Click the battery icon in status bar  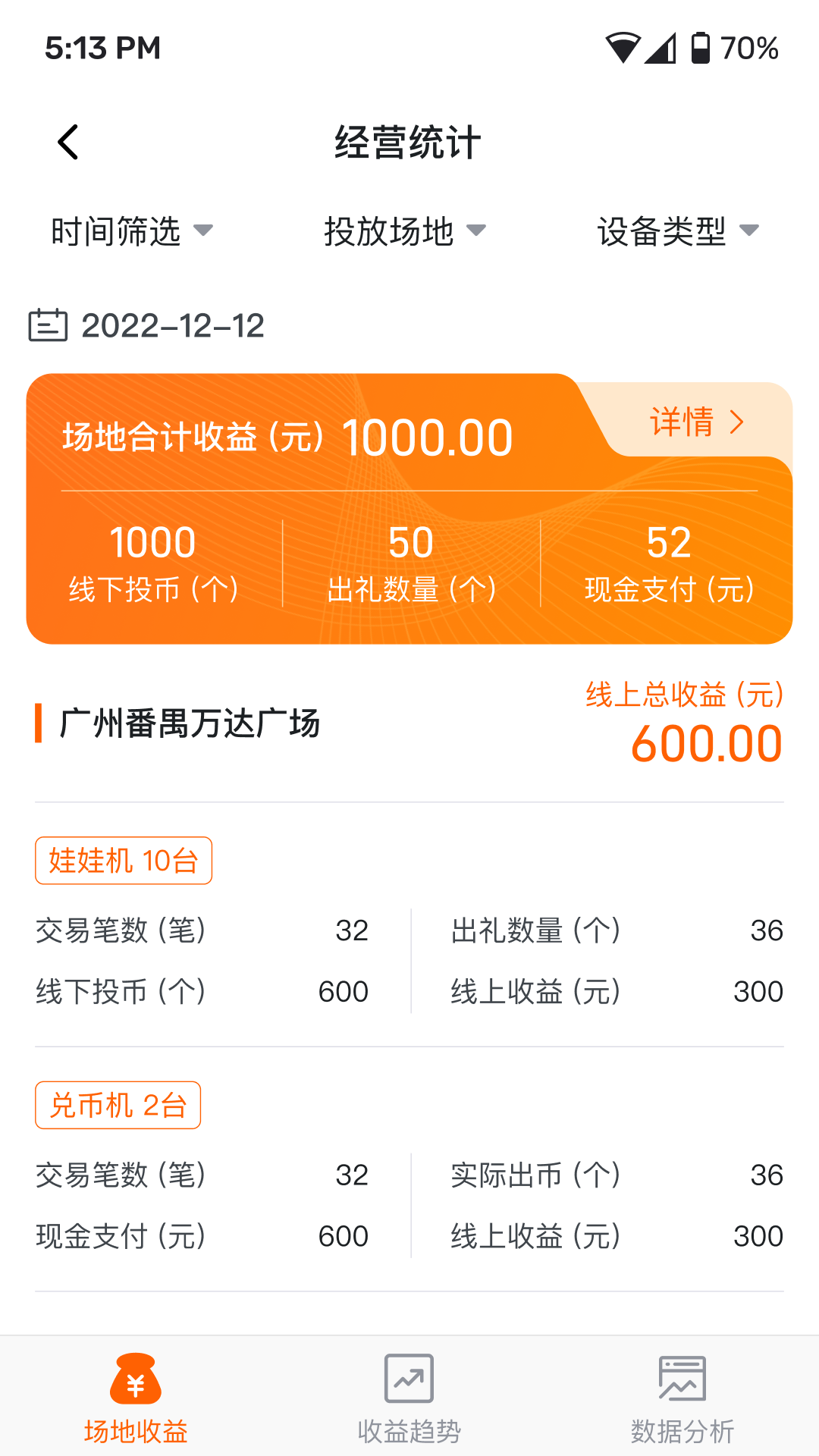[x=701, y=47]
